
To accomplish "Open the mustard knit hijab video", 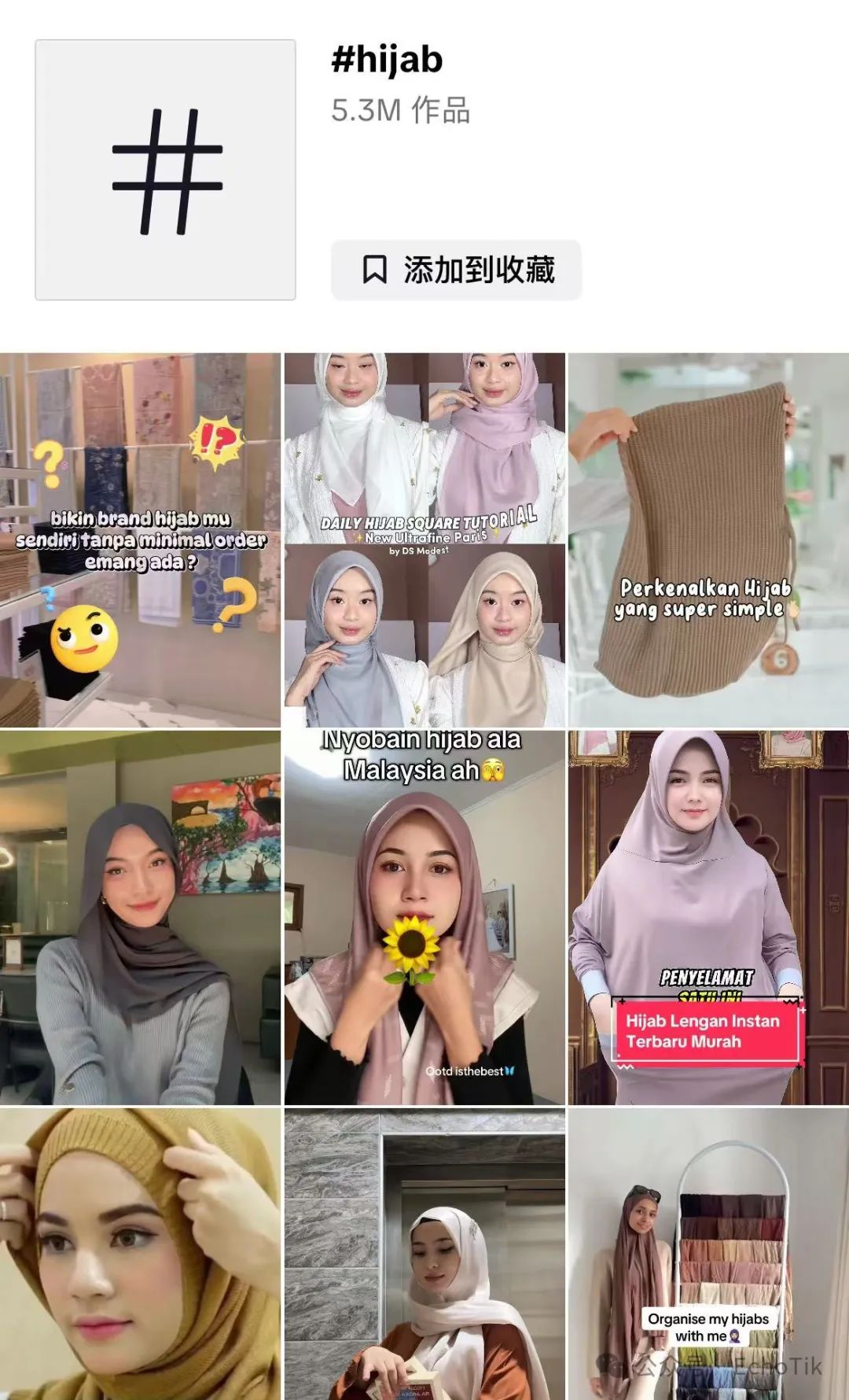I will click(140, 1252).
